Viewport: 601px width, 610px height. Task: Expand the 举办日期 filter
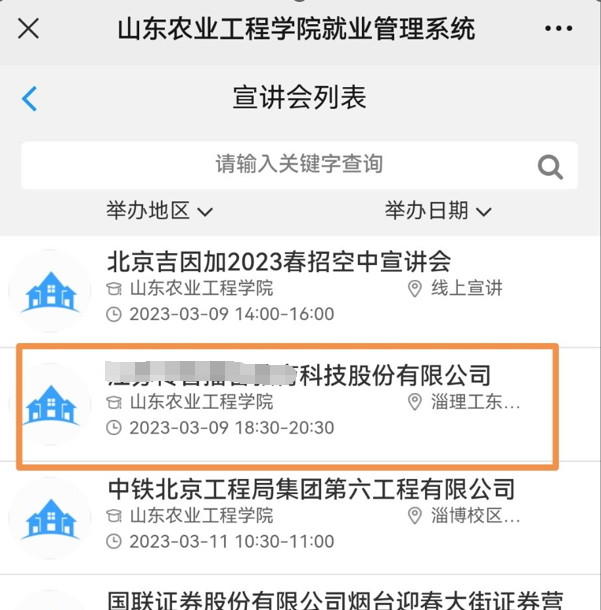438,211
